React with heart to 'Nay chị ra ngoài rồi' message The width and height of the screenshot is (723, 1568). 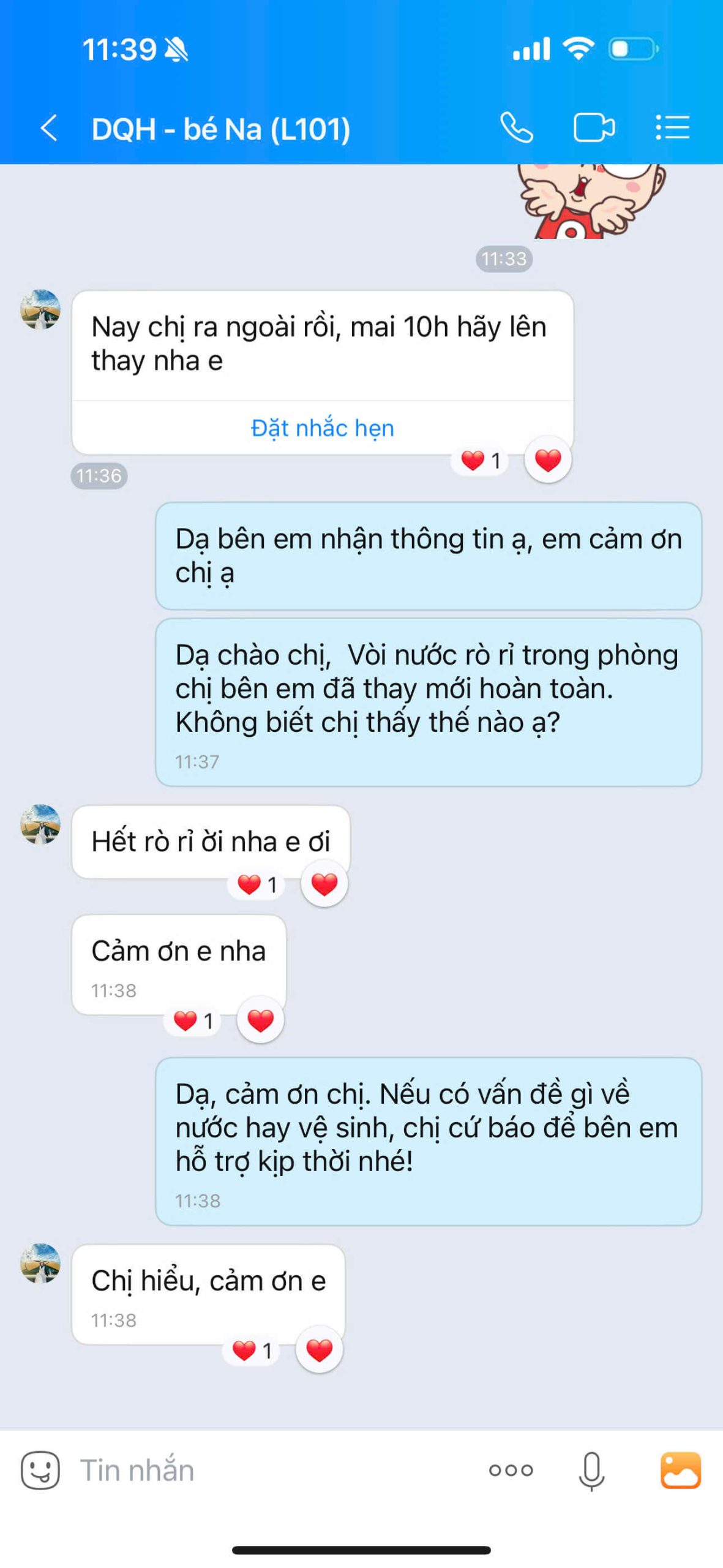point(547,460)
